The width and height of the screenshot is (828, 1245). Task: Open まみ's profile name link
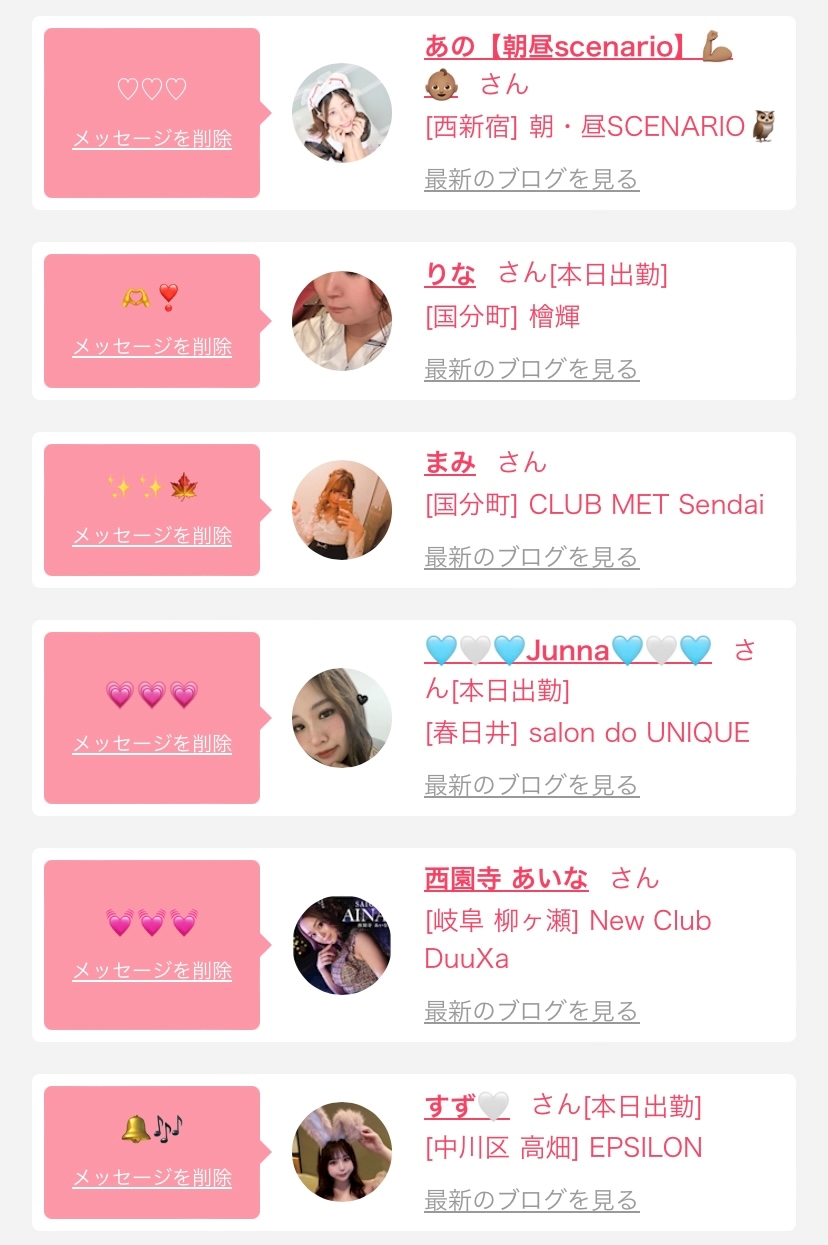tap(450, 462)
